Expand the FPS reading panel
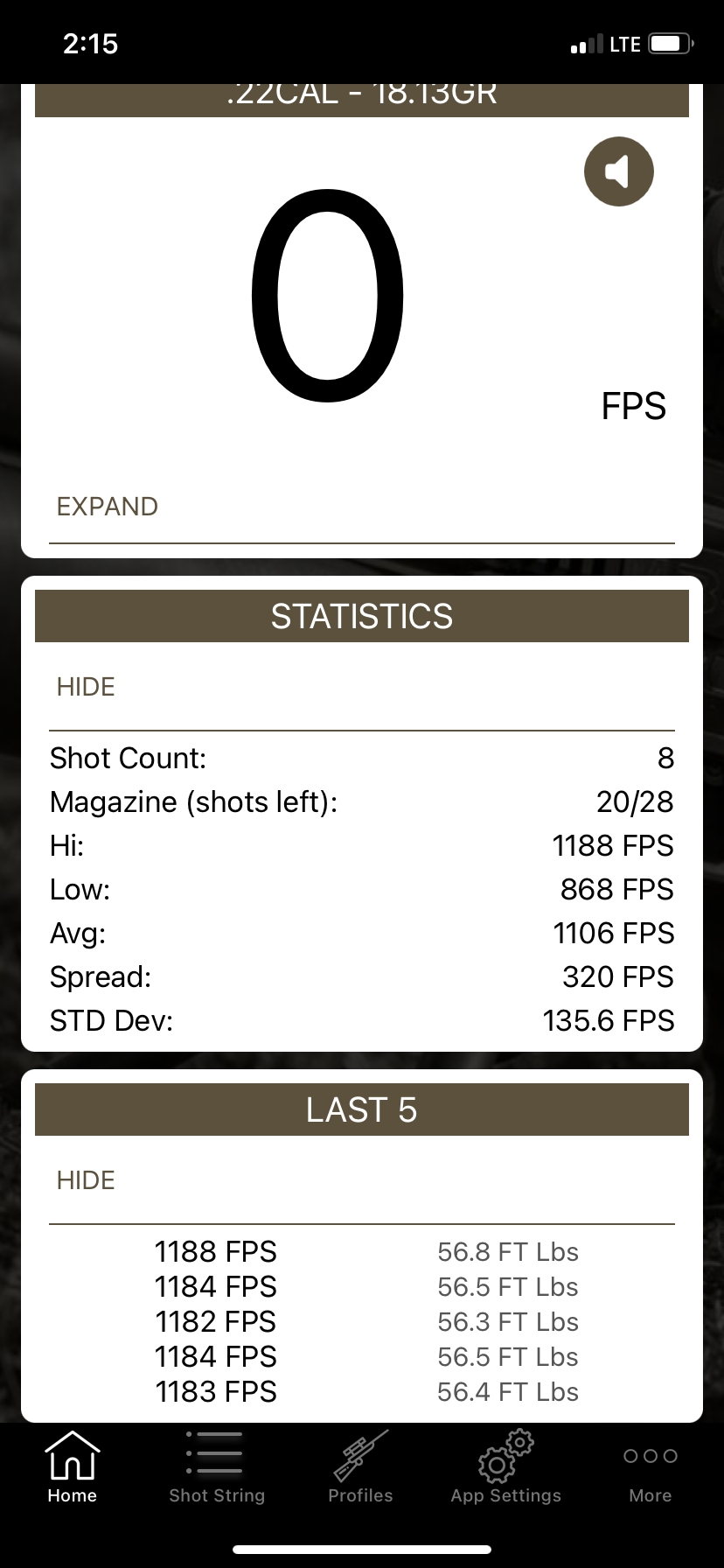This screenshot has width=724, height=1568. [x=107, y=507]
